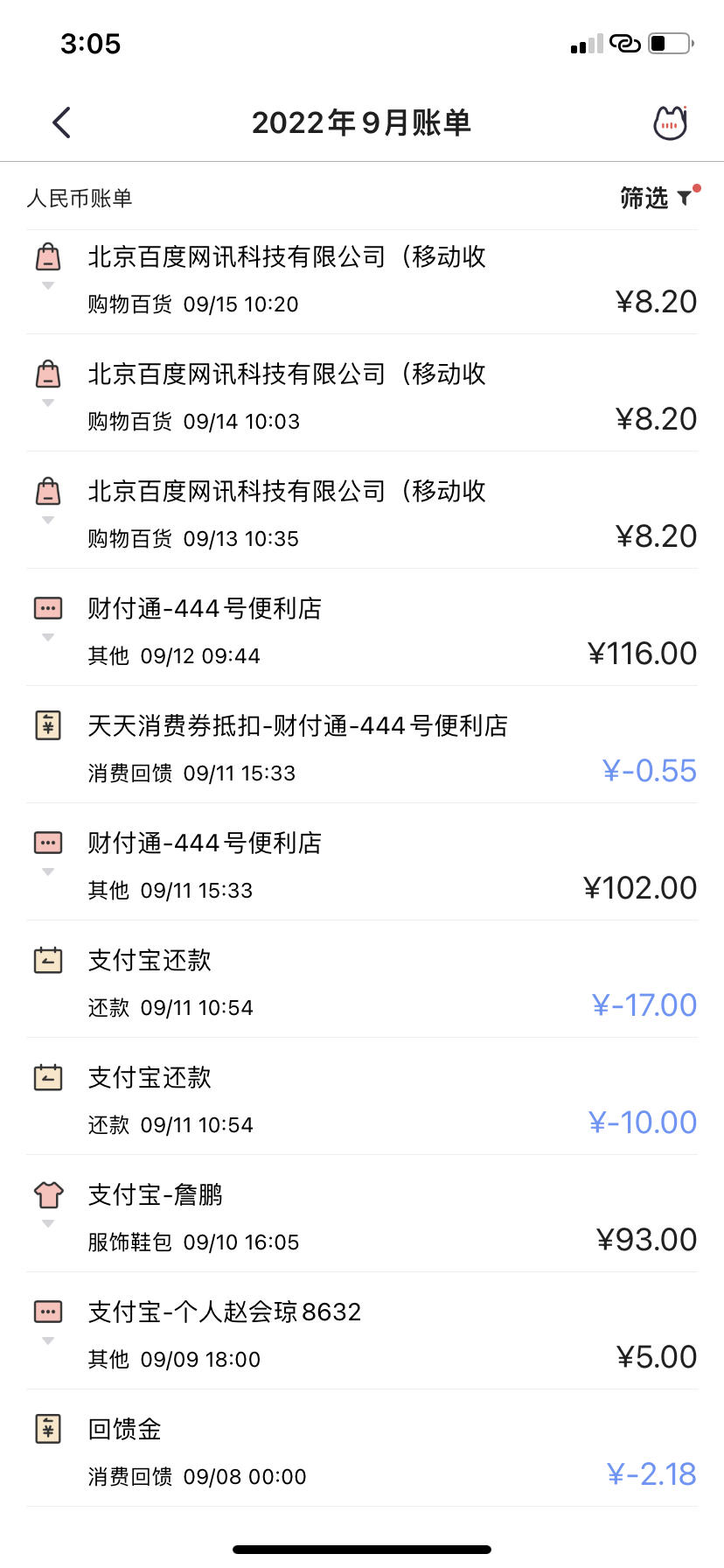Go back from the 2022年9月账单 page
The height and width of the screenshot is (1568, 724).
[x=61, y=122]
